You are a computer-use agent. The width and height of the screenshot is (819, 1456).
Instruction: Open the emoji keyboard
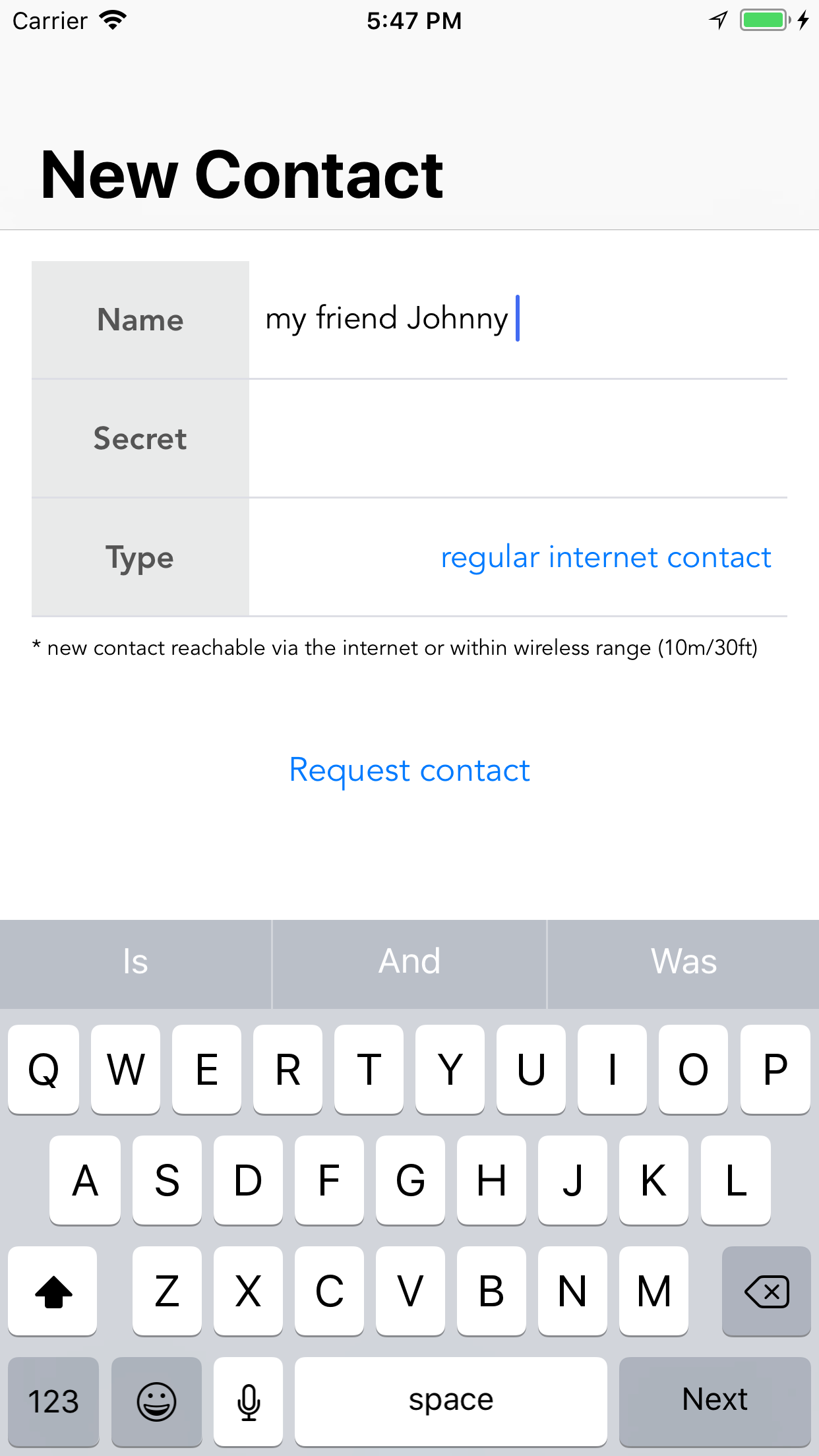[x=156, y=1401]
